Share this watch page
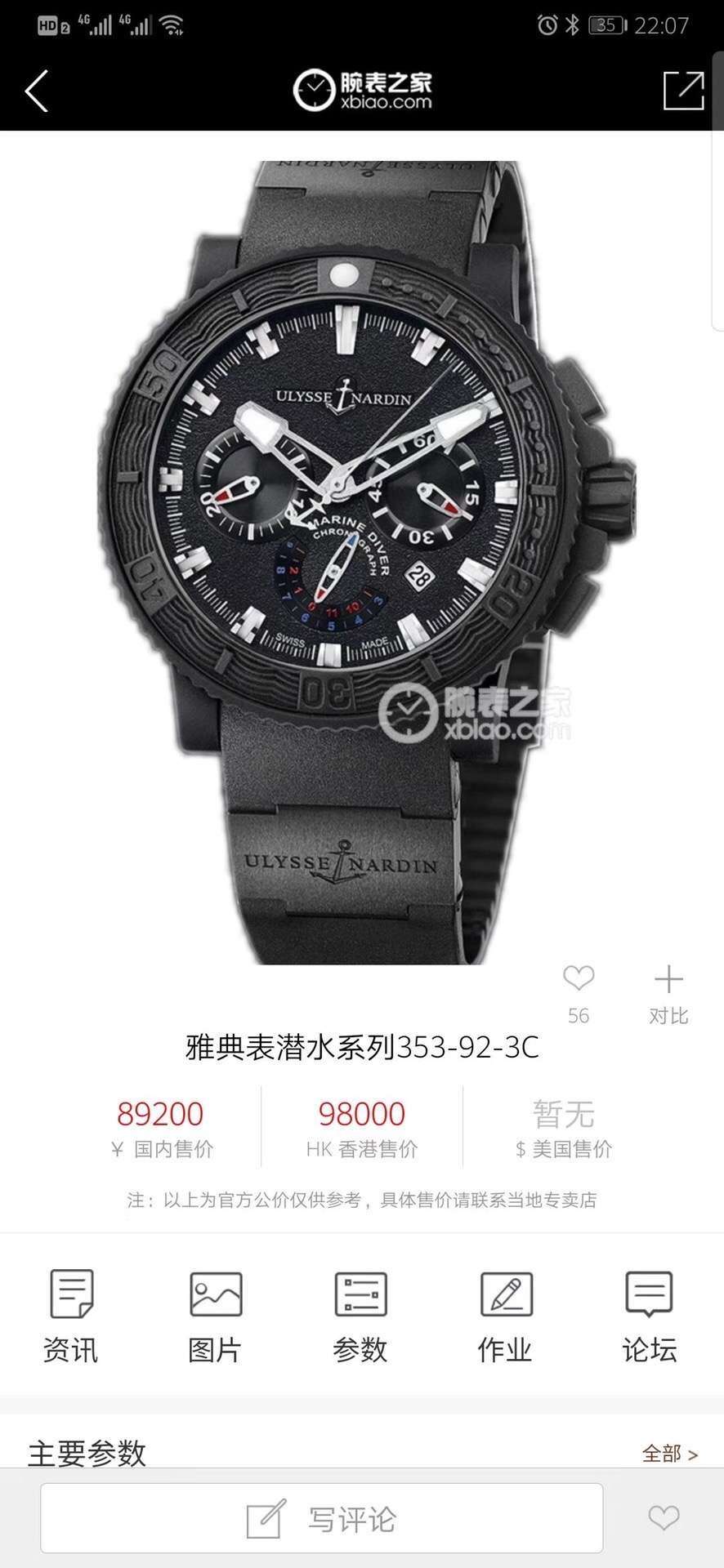 tap(683, 90)
